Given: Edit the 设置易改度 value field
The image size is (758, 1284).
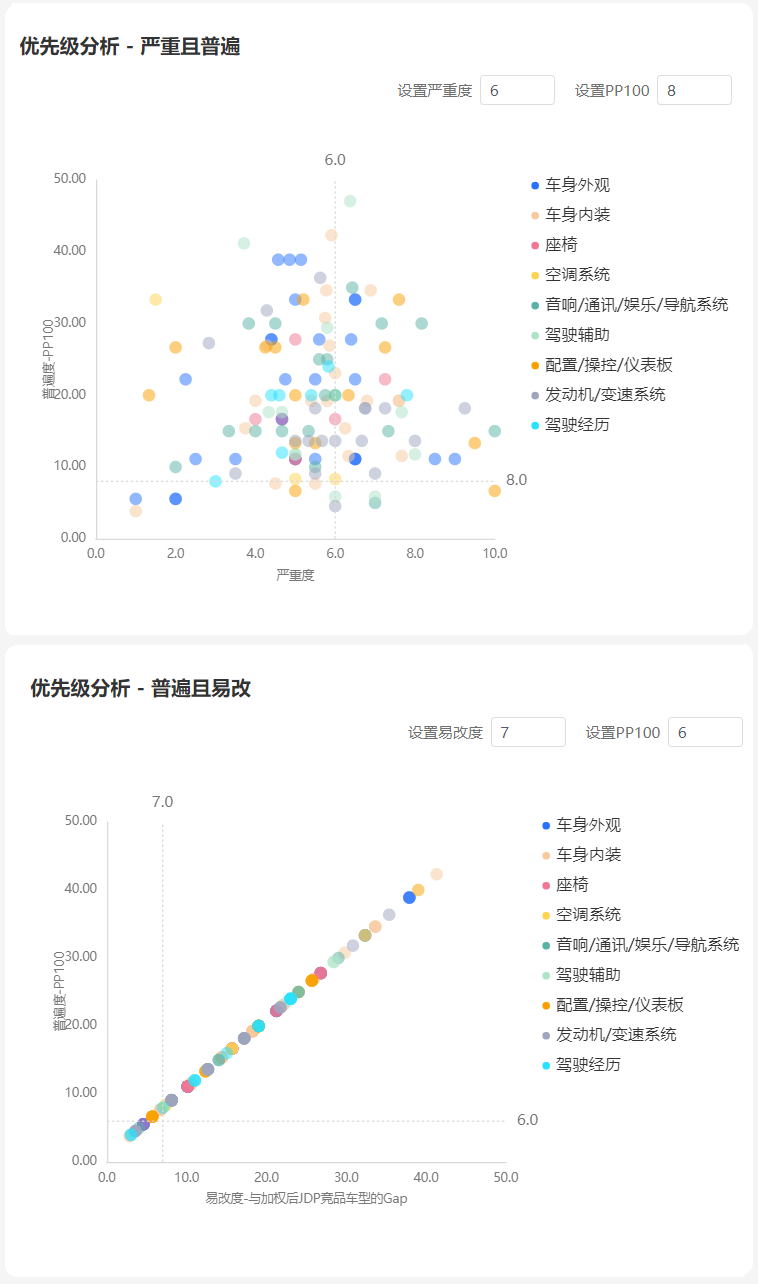Looking at the screenshot, I should point(528,732).
